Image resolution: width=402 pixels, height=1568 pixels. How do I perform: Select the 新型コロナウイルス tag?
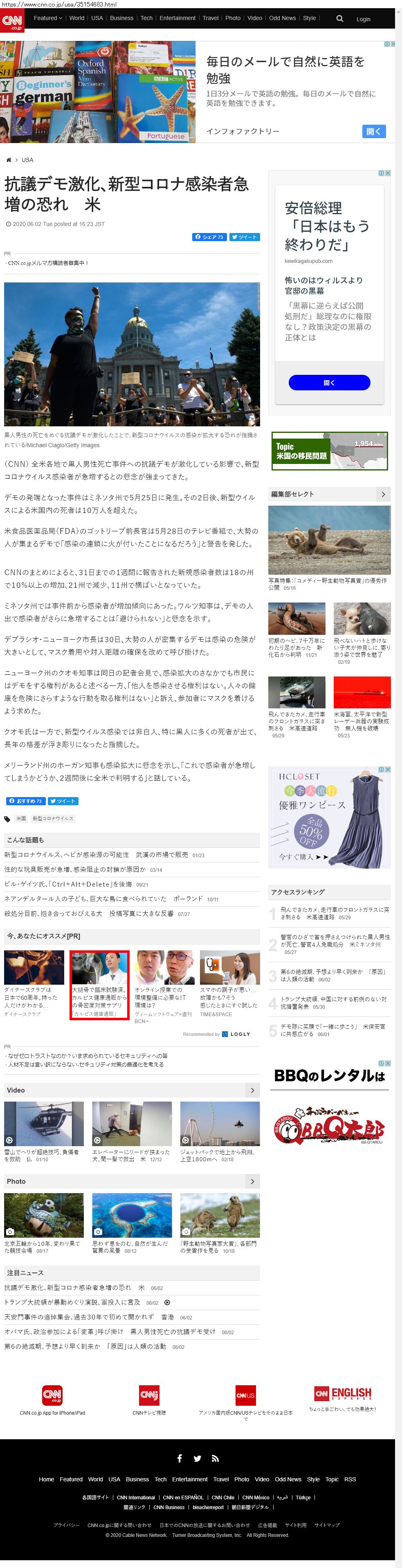point(53,819)
